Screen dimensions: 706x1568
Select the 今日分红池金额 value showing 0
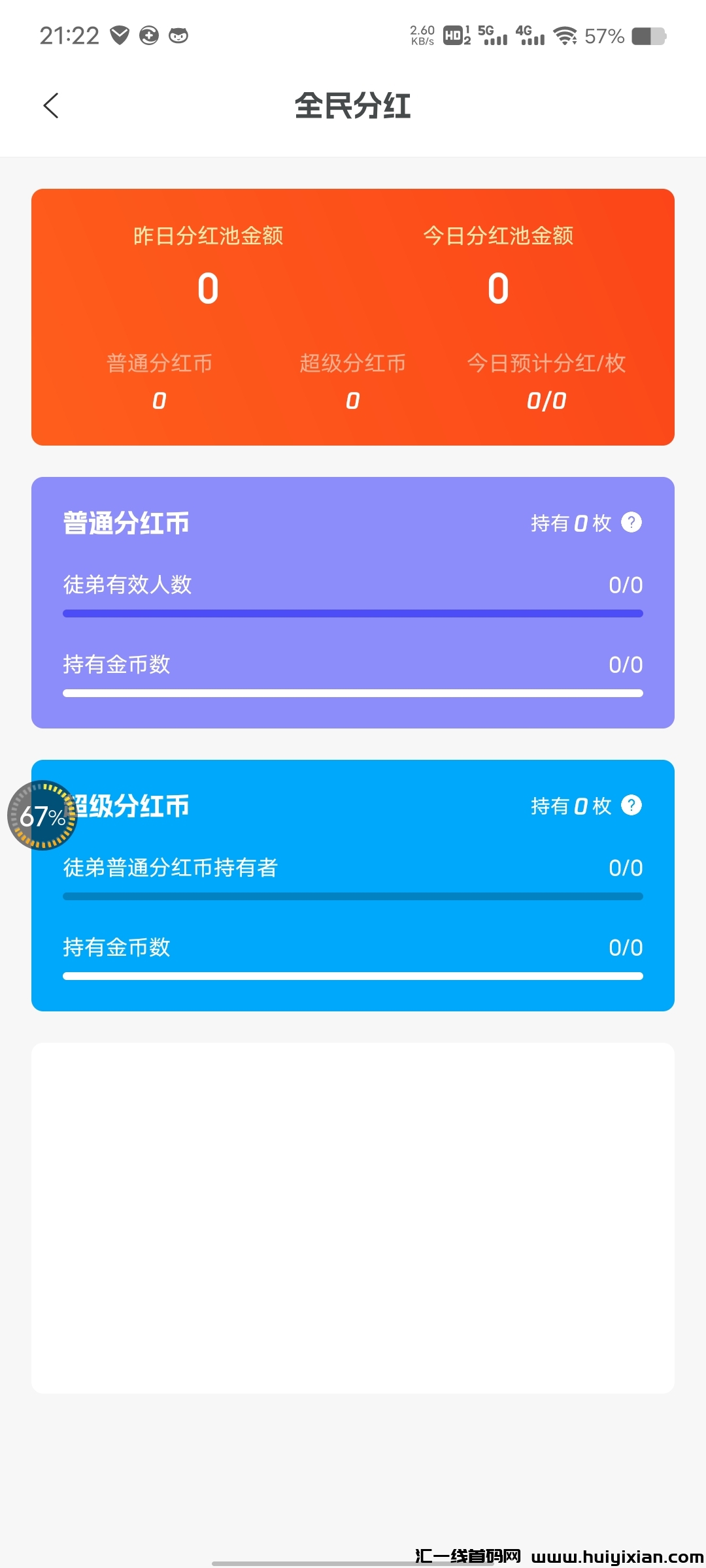498,286
